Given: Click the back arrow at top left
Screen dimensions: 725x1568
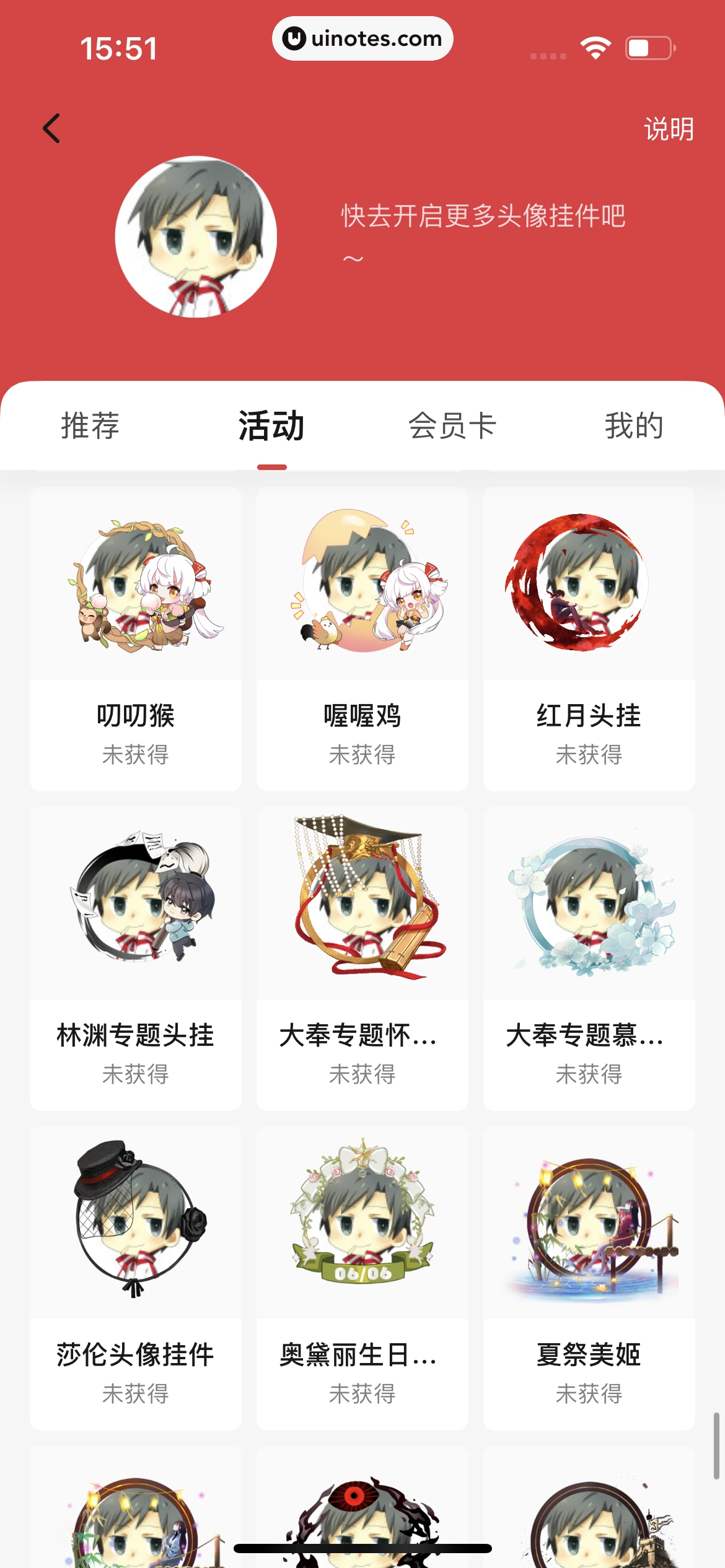Looking at the screenshot, I should 52,128.
